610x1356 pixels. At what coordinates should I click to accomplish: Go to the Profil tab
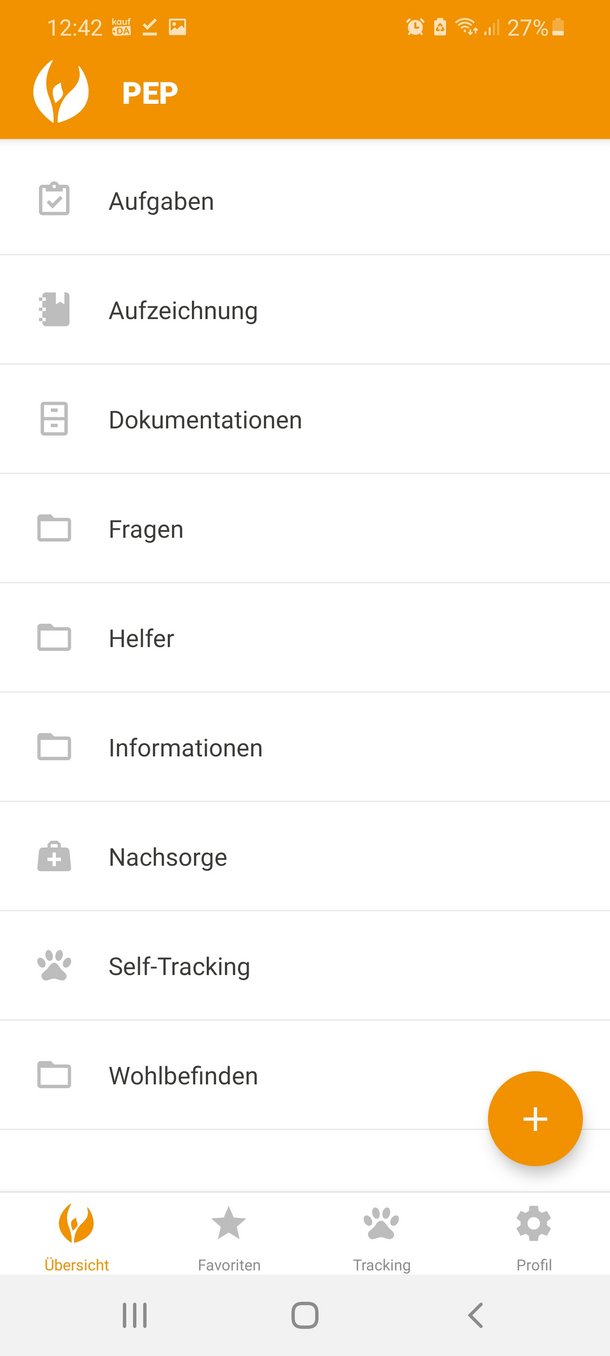(x=533, y=1238)
